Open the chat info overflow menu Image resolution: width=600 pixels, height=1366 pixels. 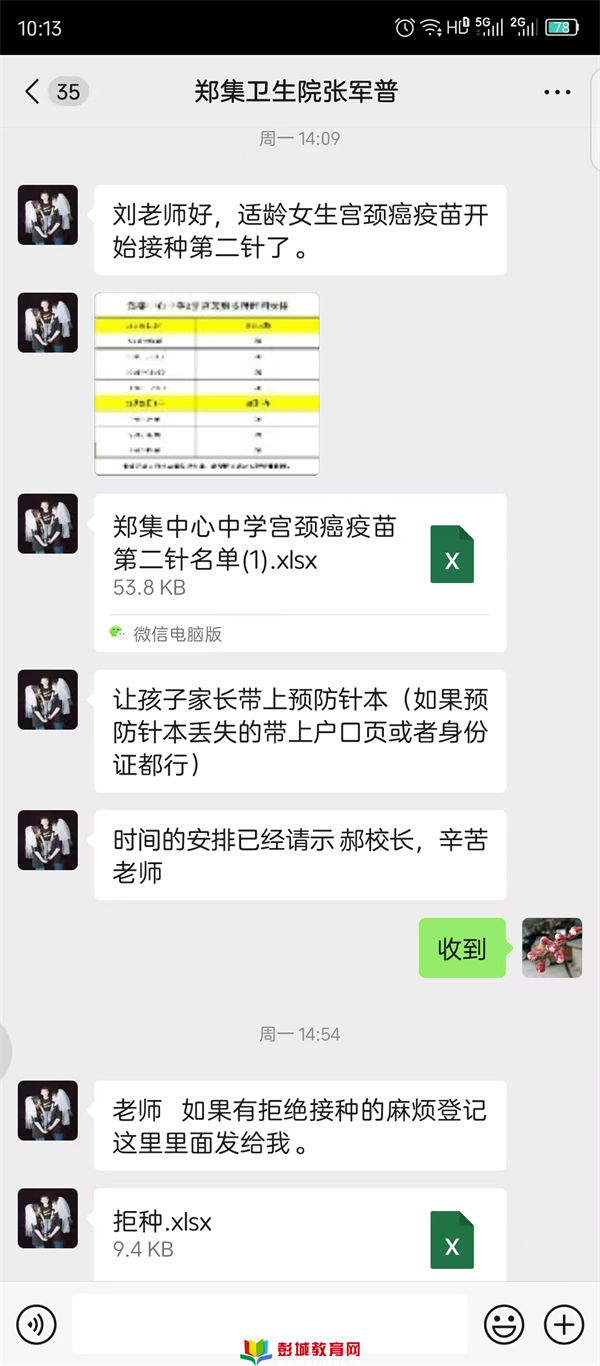(x=557, y=92)
